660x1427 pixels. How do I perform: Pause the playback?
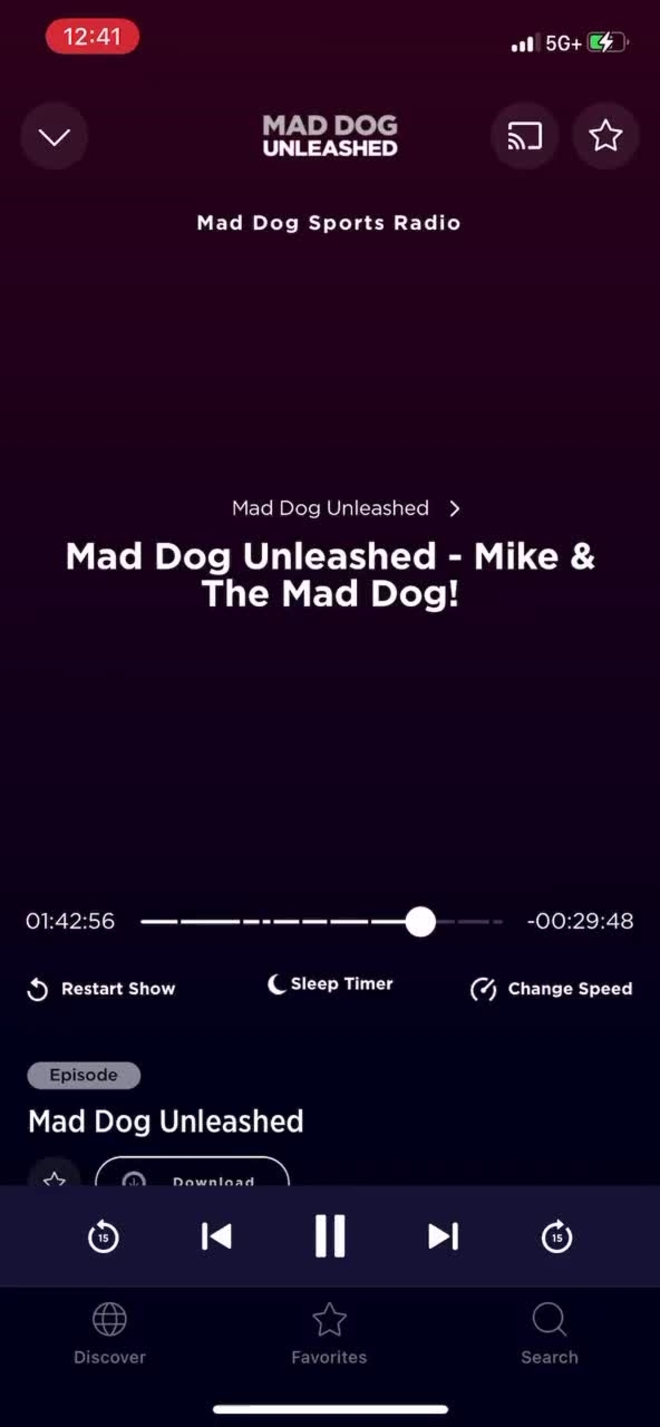330,1237
